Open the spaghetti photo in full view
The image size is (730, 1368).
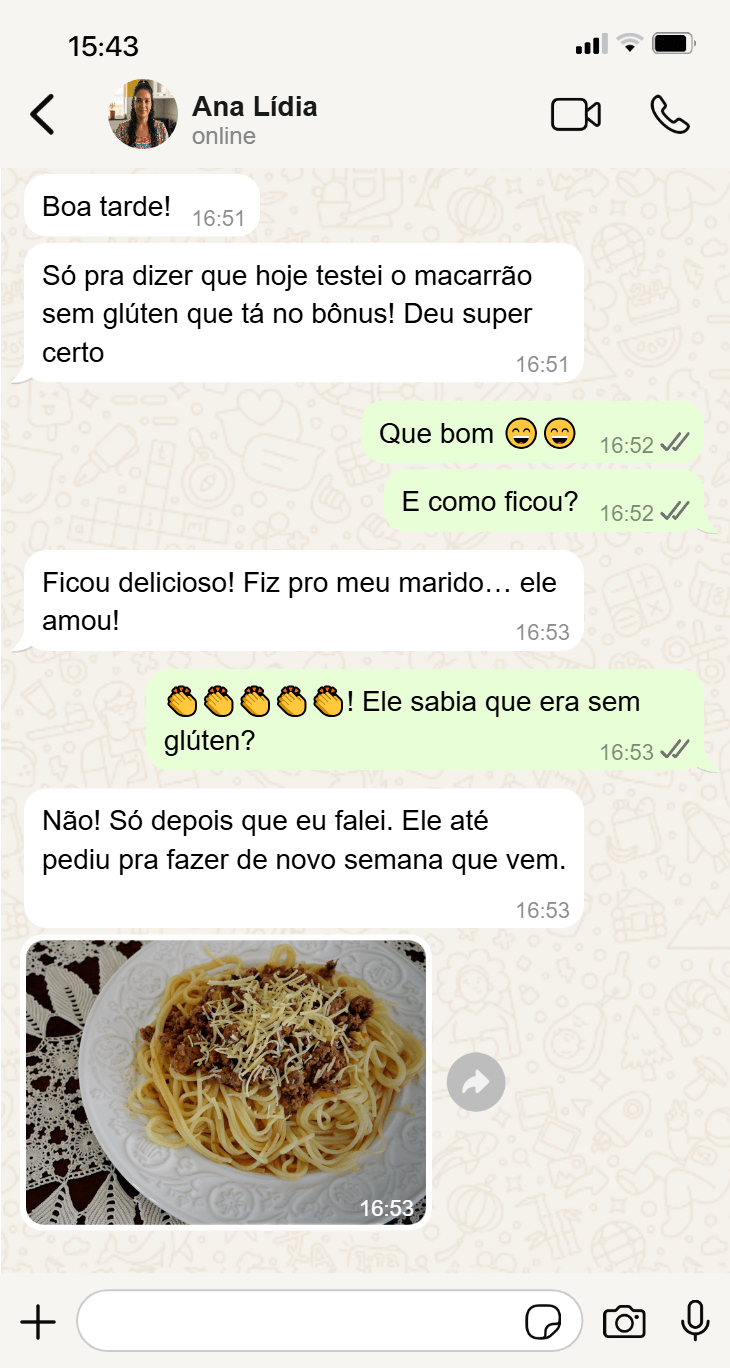pyautogui.click(x=226, y=1081)
